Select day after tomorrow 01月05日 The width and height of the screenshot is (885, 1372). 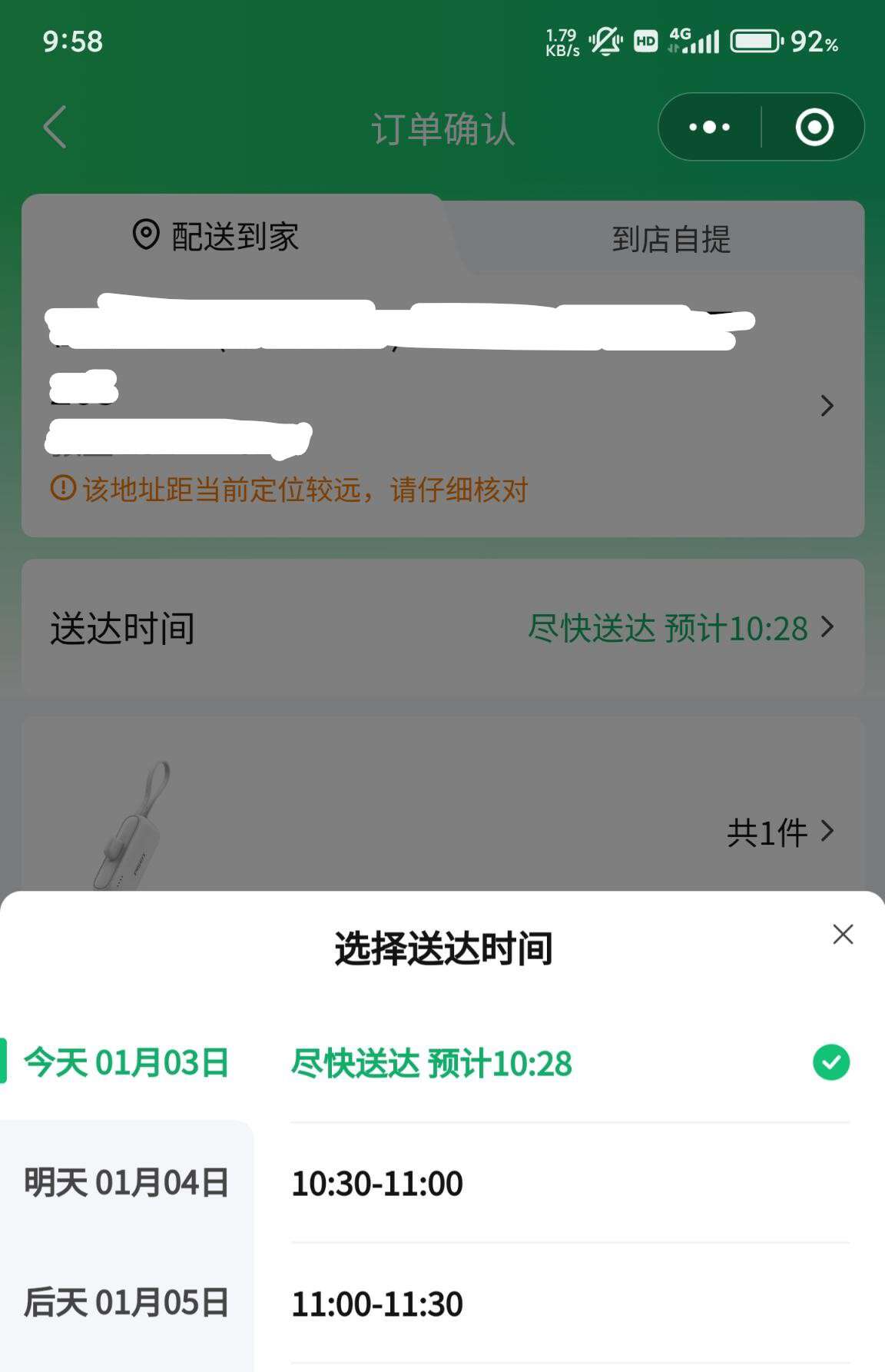[x=127, y=1302]
